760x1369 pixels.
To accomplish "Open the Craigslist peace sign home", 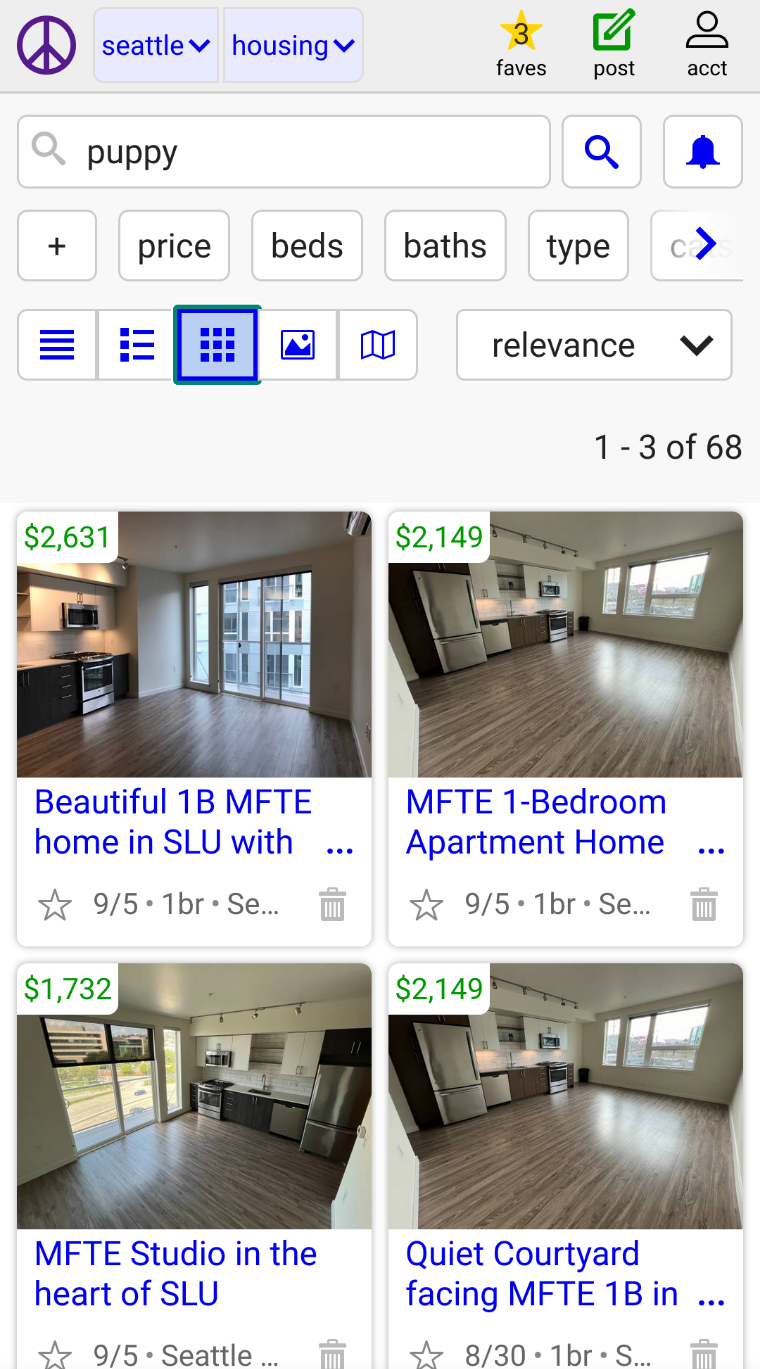I will point(46,46).
